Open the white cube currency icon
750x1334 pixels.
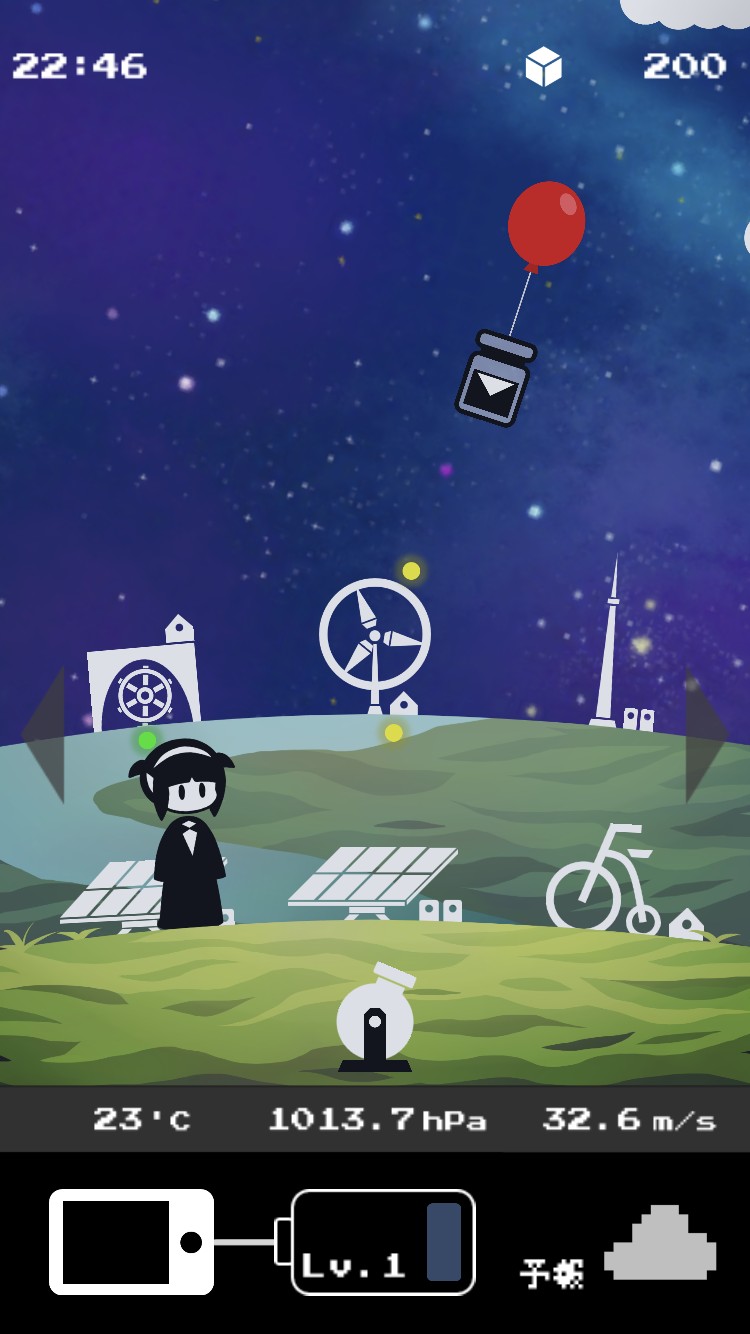[544, 67]
